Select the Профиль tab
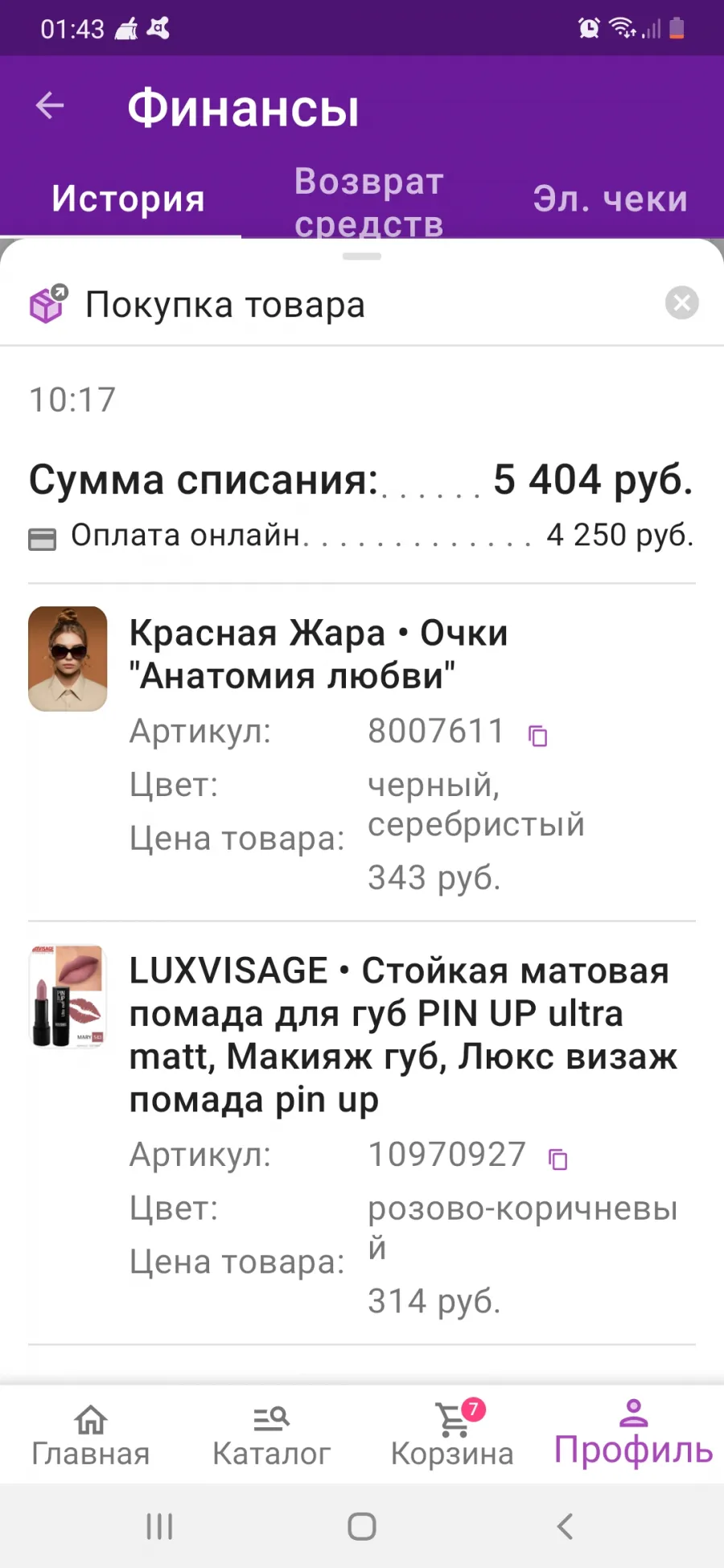Image resolution: width=724 pixels, height=1568 pixels. [x=633, y=1435]
